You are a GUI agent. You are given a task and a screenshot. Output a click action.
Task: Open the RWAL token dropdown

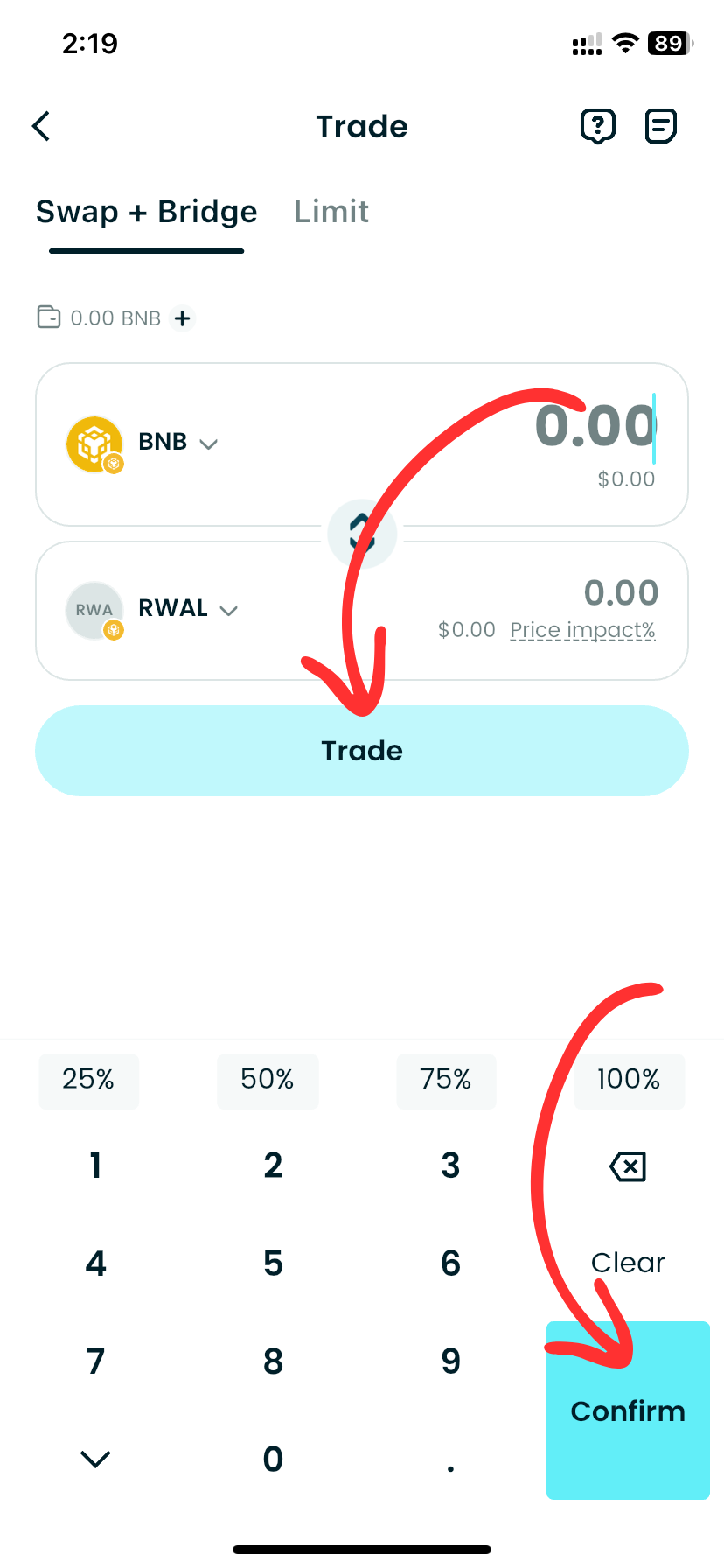(187, 609)
